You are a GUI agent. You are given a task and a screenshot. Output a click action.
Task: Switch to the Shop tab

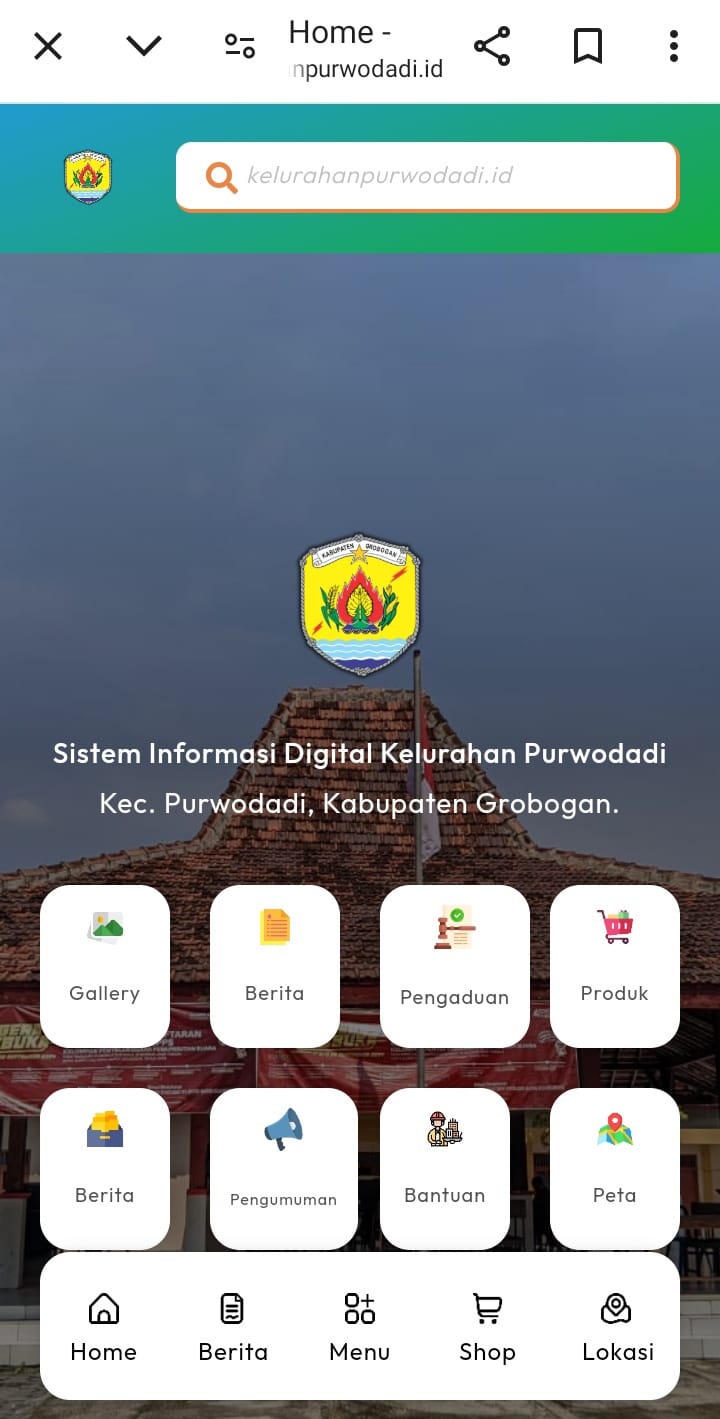tap(487, 1327)
